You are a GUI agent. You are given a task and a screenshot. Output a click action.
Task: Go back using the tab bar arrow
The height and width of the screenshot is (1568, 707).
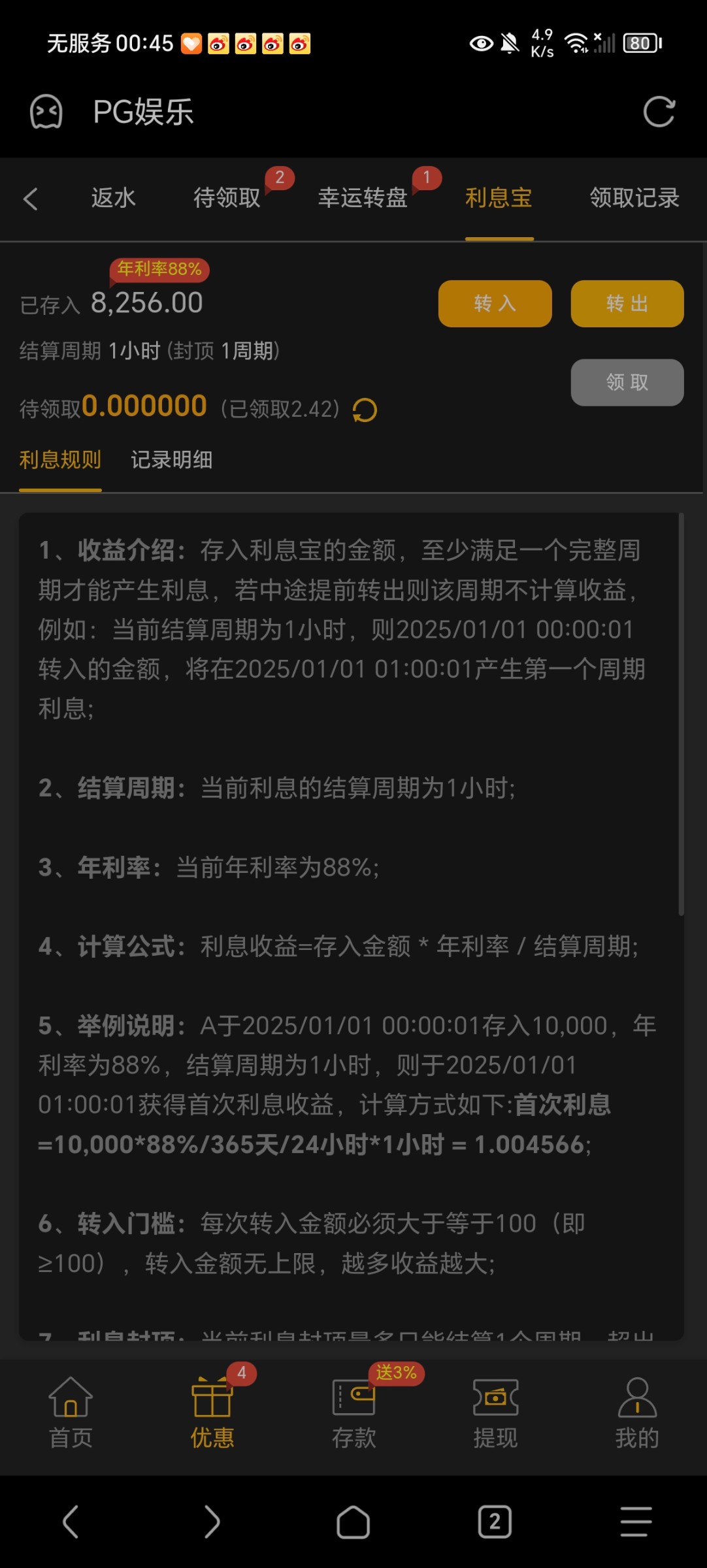[31, 199]
